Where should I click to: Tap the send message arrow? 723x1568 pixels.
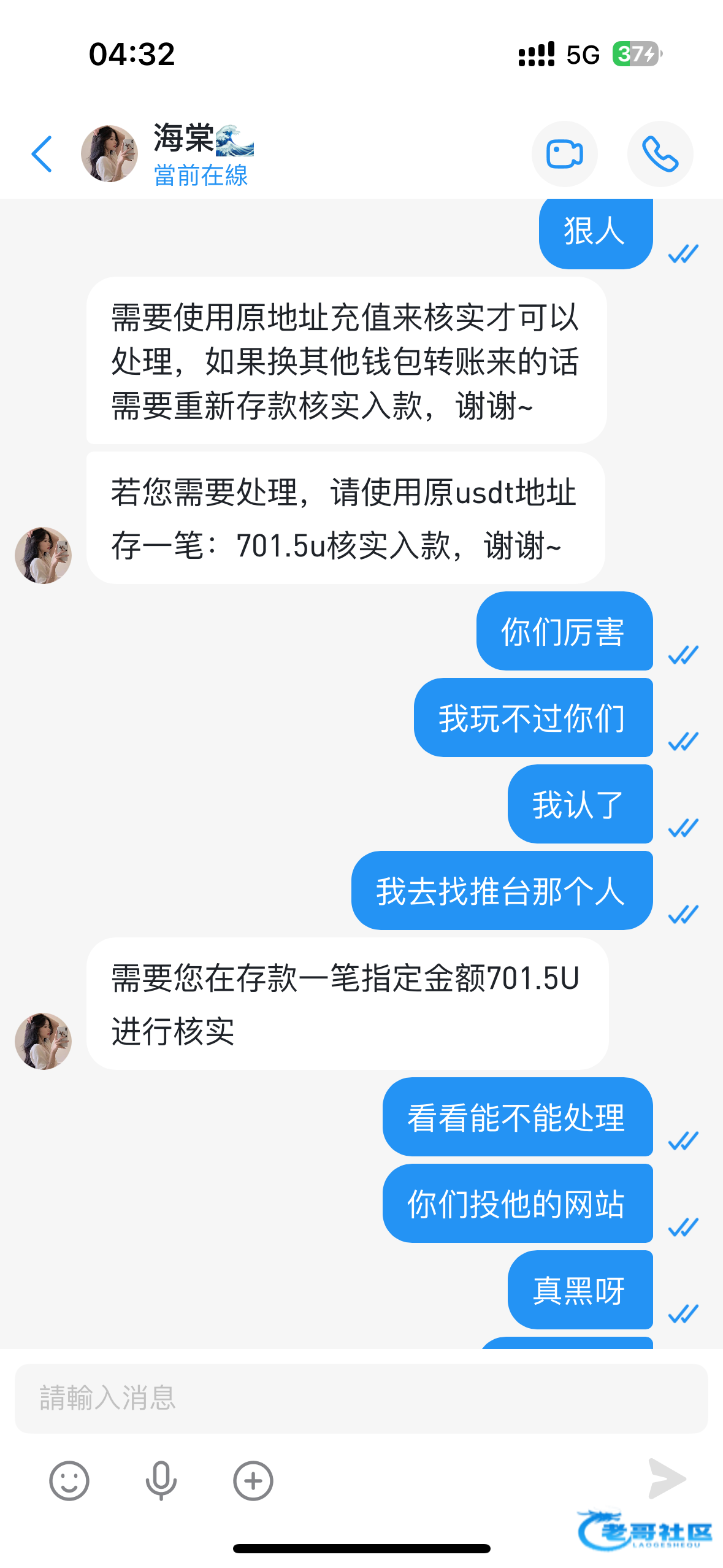tap(667, 1479)
